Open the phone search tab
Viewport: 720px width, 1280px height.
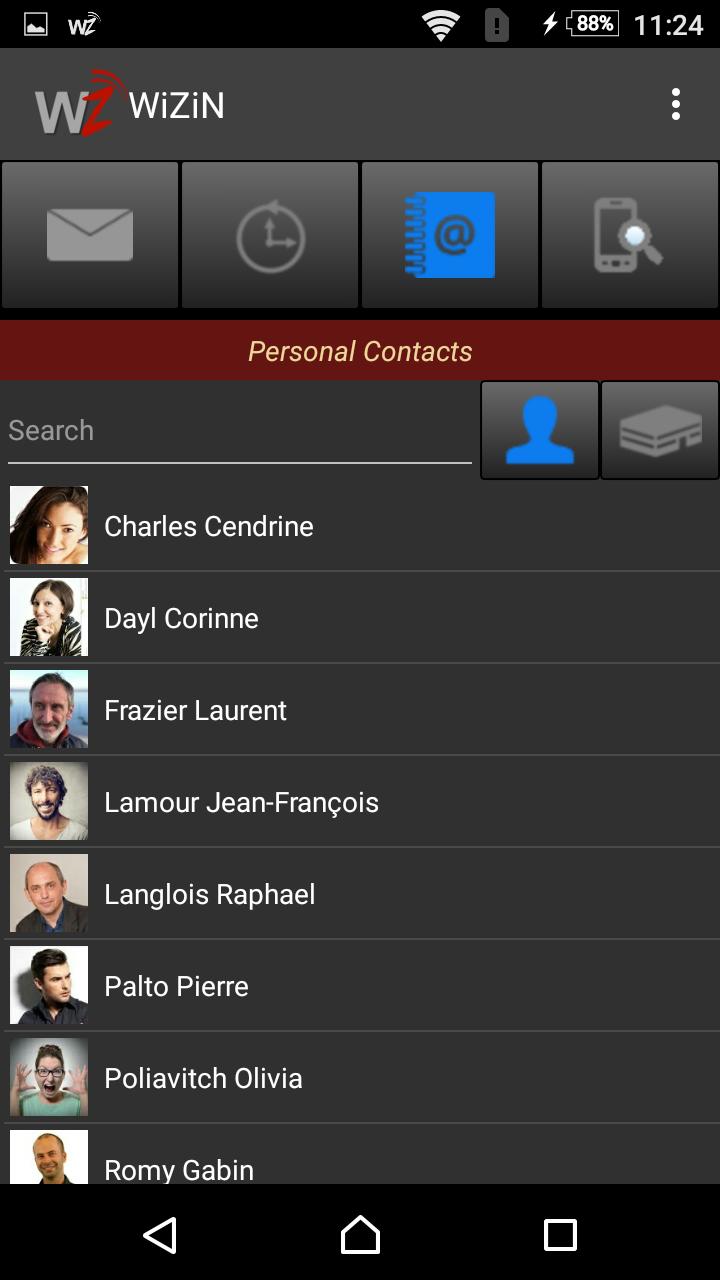(x=630, y=235)
